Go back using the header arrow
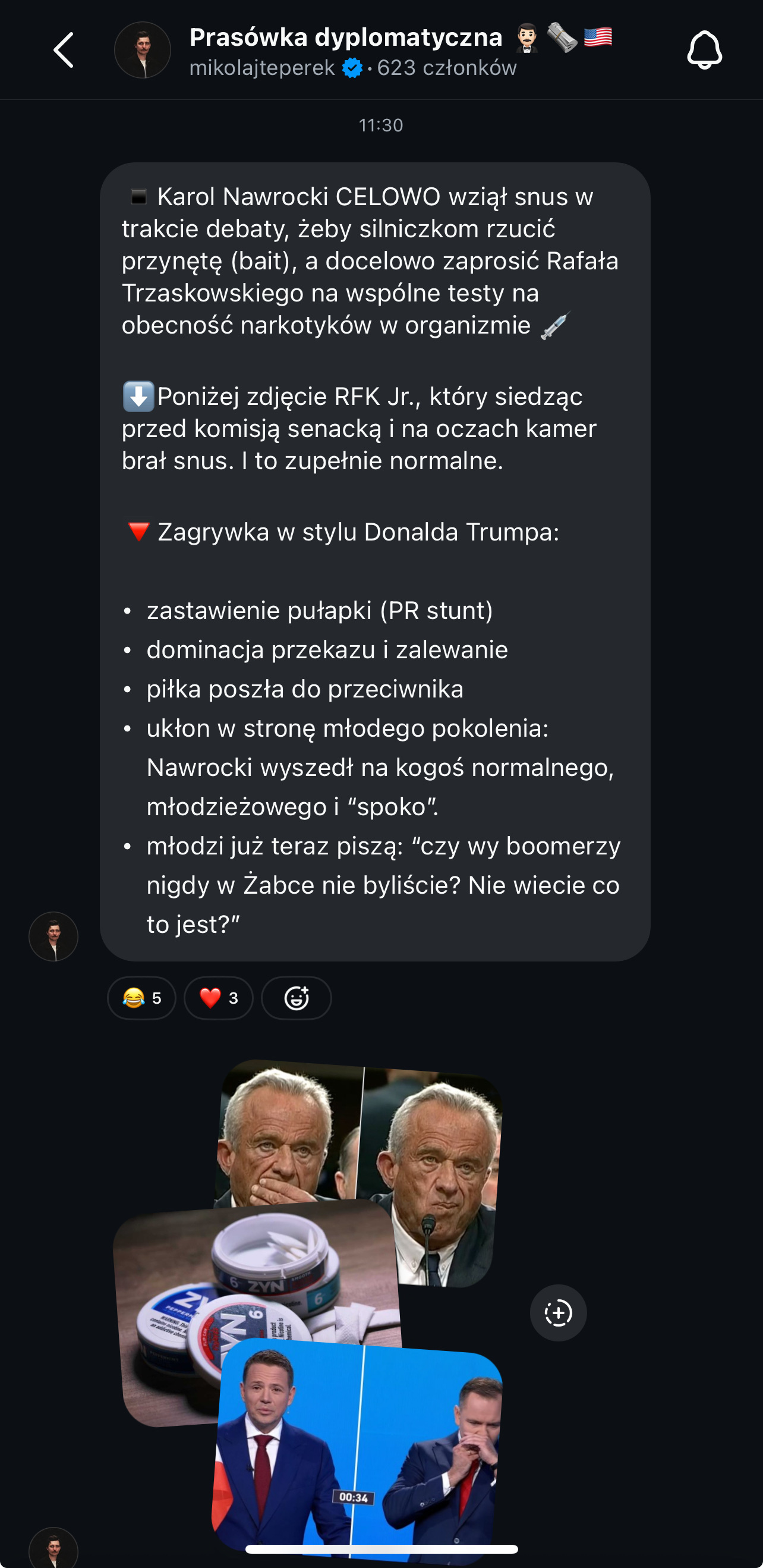The image size is (763, 1568). (64, 50)
